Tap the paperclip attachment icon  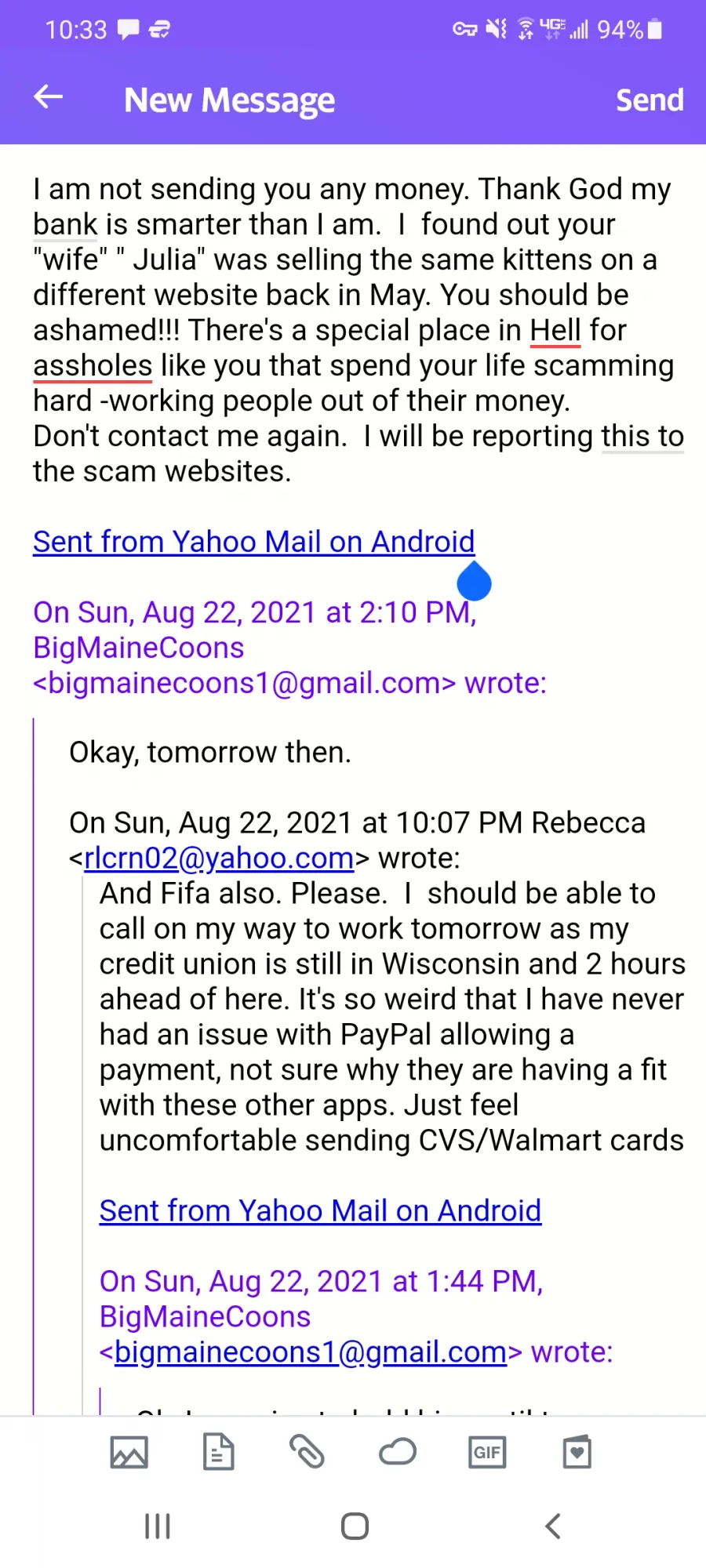click(308, 1452)
